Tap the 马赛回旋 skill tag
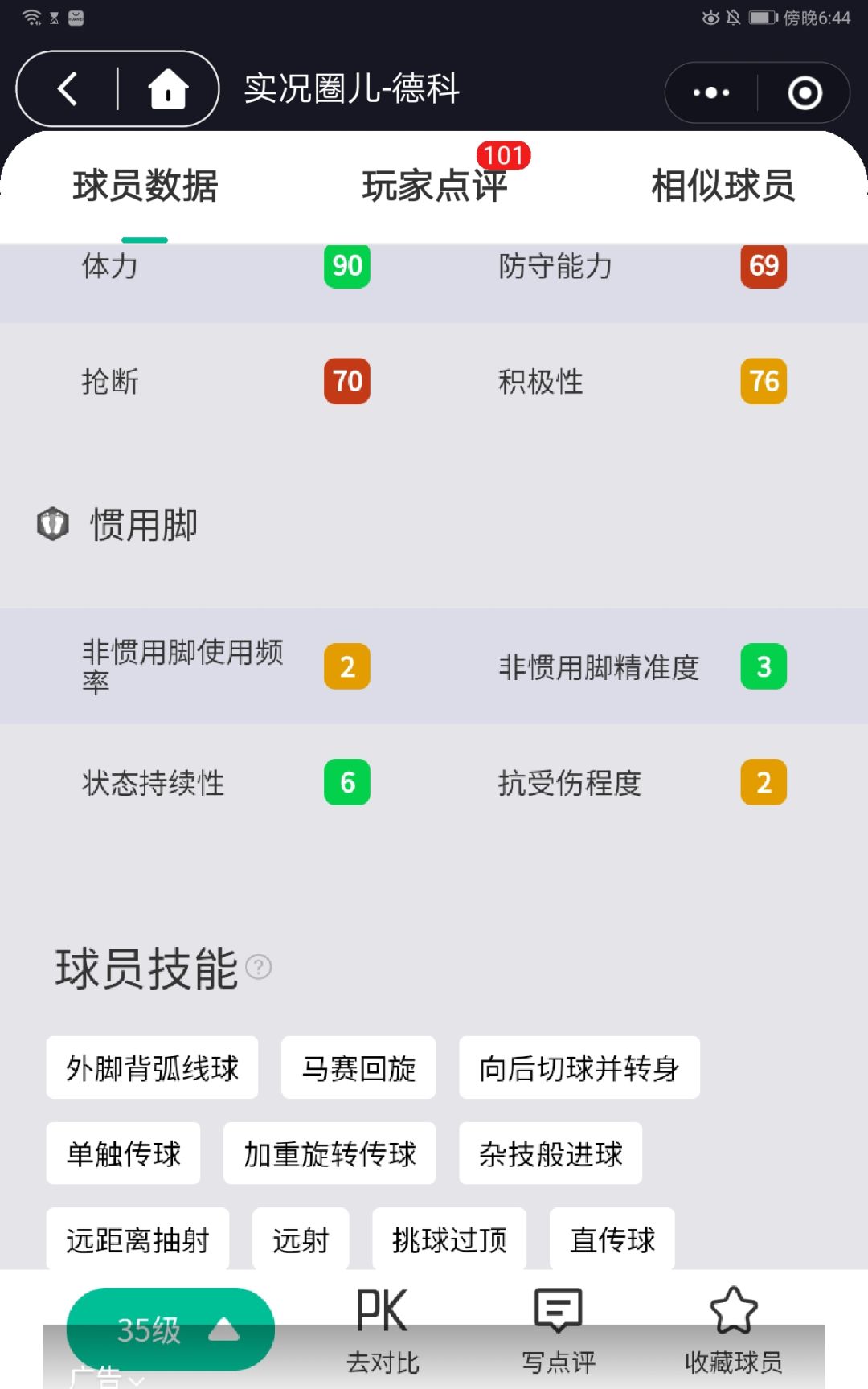 point(358,1068)
